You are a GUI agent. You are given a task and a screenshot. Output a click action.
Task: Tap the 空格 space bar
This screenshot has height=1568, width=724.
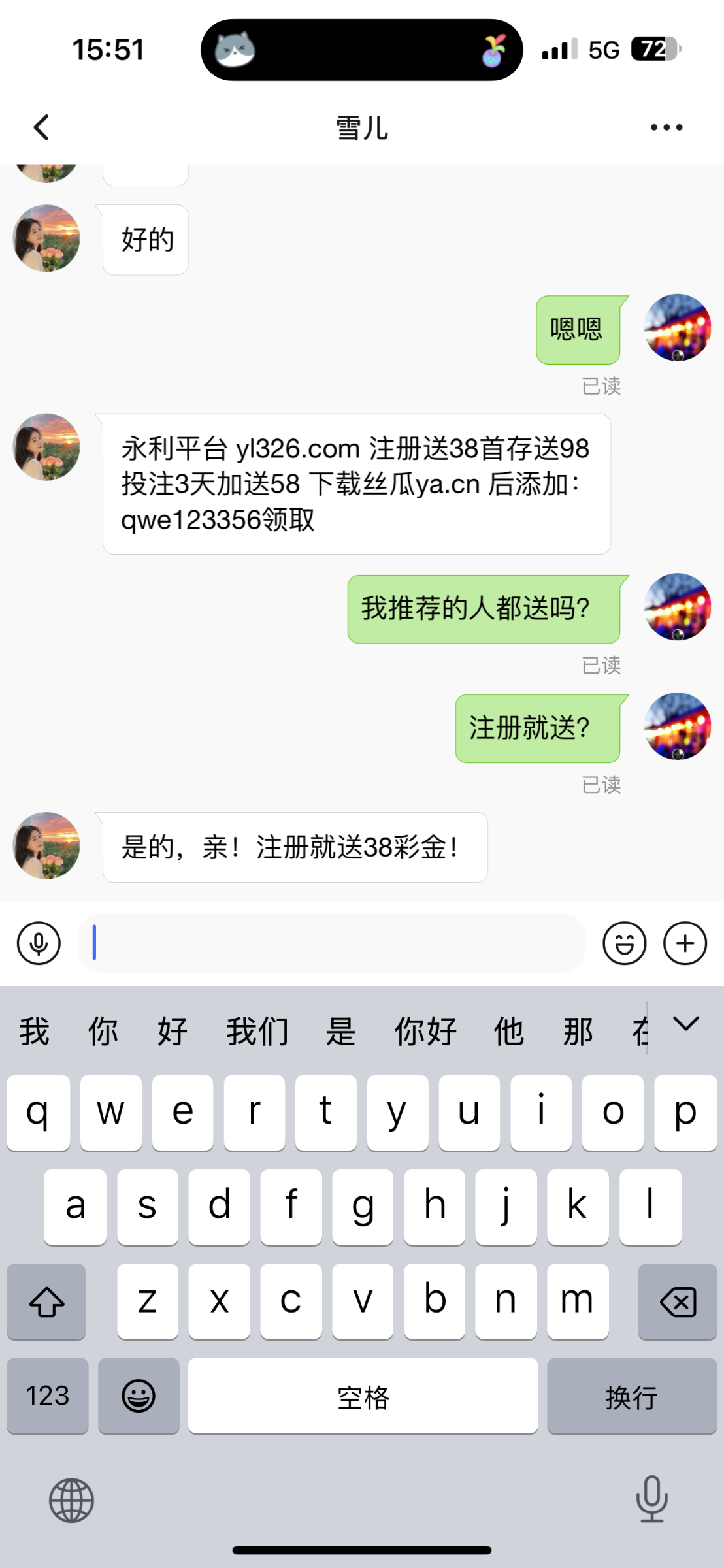(x=363, y=1396)
